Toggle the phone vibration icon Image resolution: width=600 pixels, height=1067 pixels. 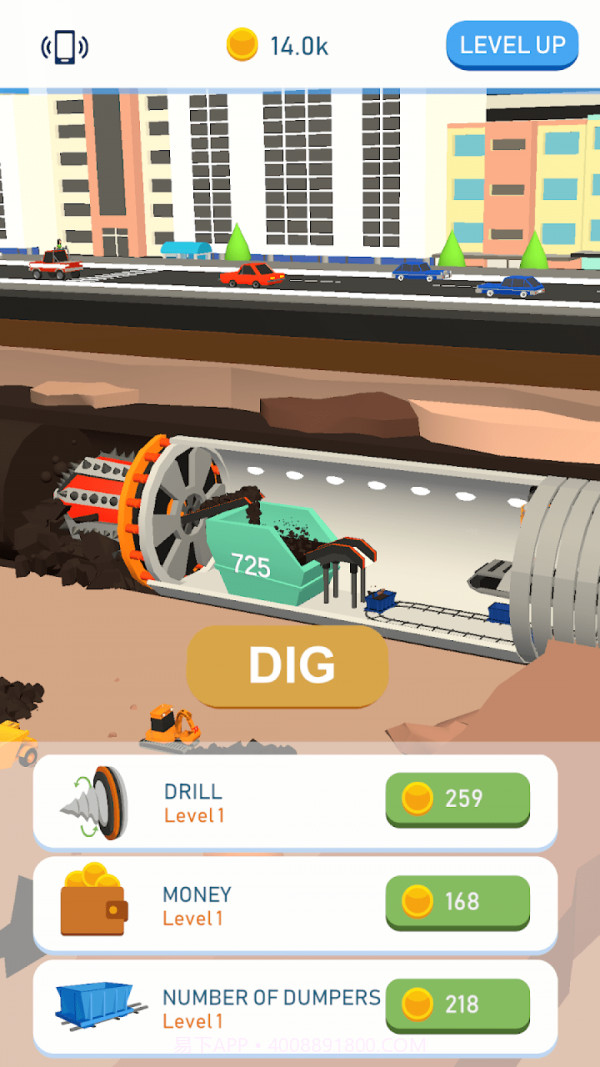pyautogui.click(x=65, y=46)
